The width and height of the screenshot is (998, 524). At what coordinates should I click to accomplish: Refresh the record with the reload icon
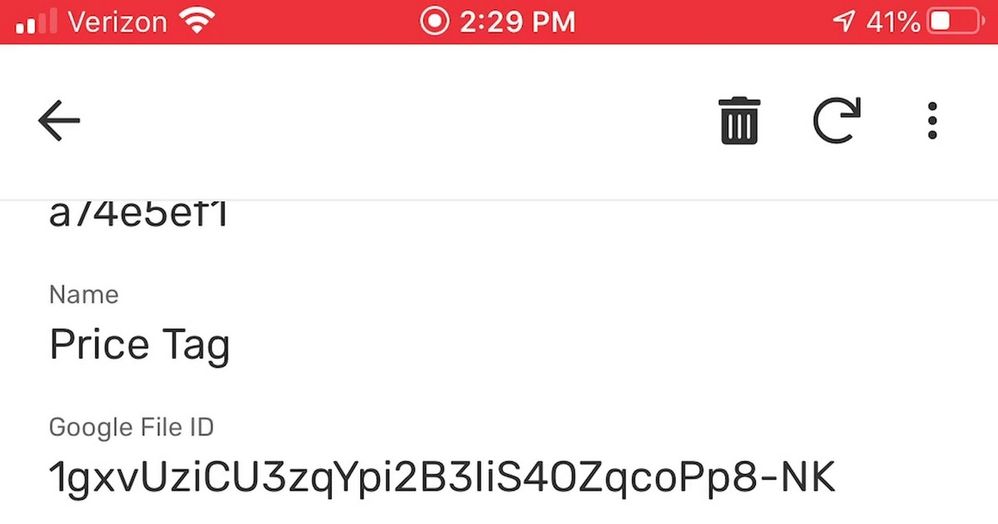[835, 121]
